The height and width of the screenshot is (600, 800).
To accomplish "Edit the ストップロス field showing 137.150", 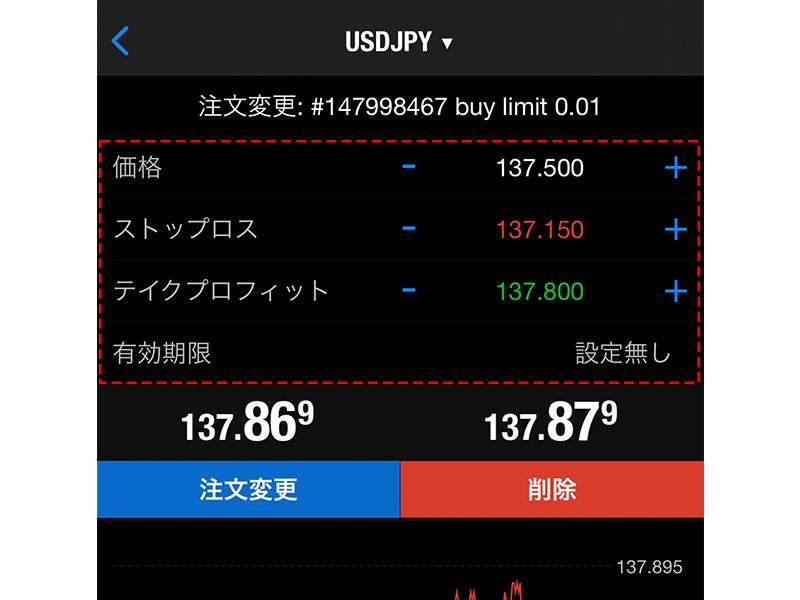I will point(540,230).
